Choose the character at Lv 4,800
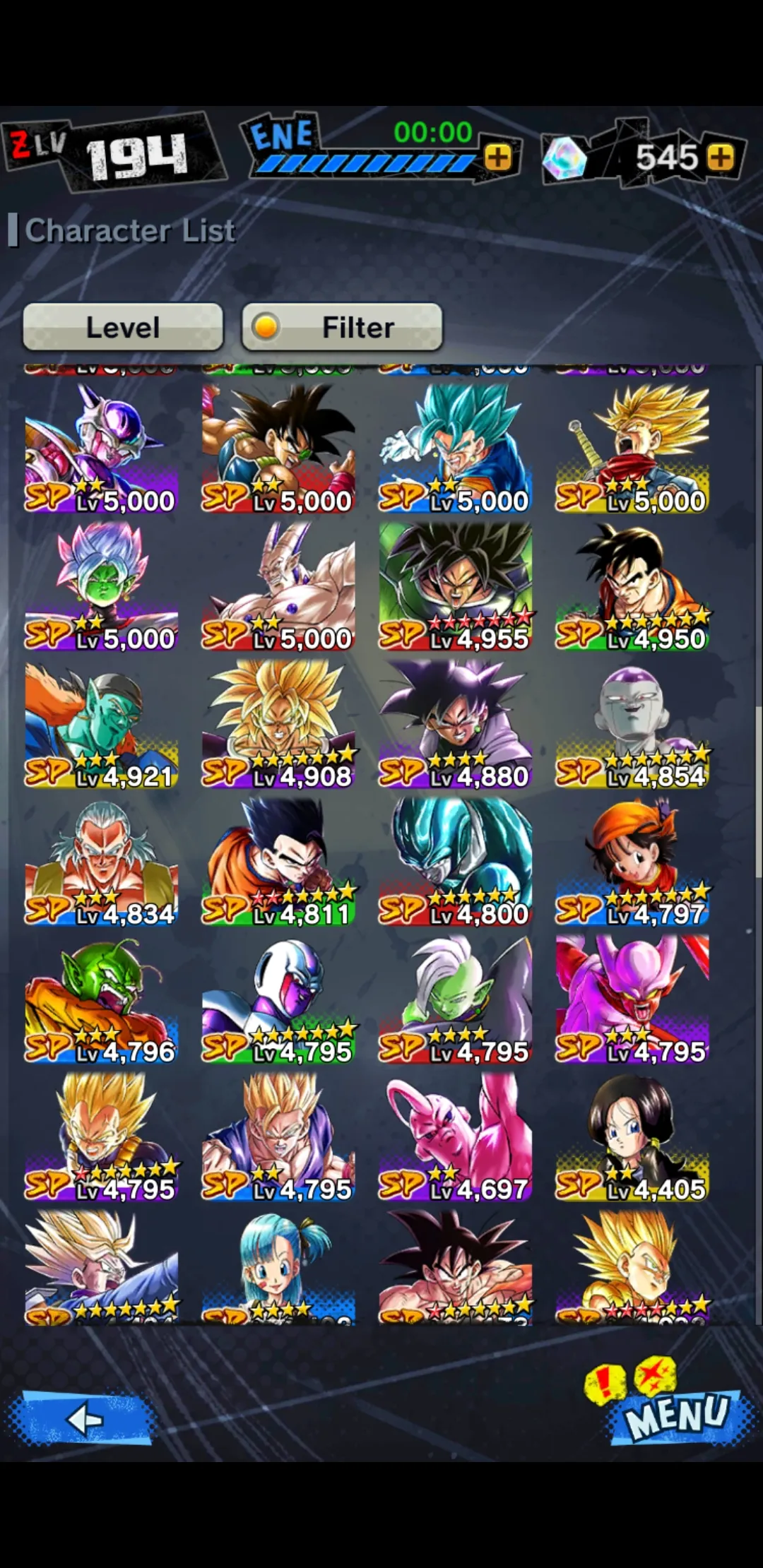 click(455, 862)
